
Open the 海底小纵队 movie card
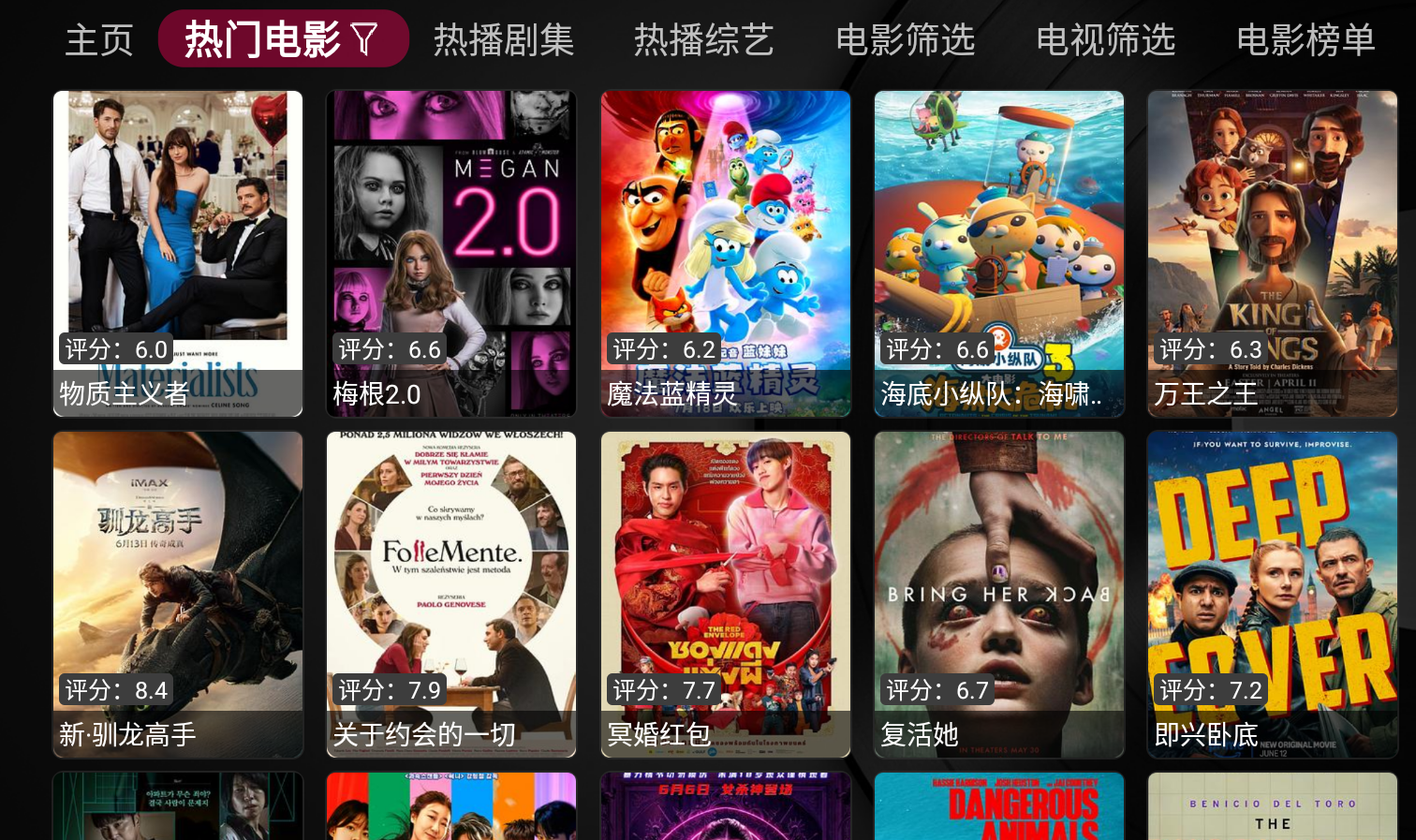pyautogui.click(x=999, y=253)
